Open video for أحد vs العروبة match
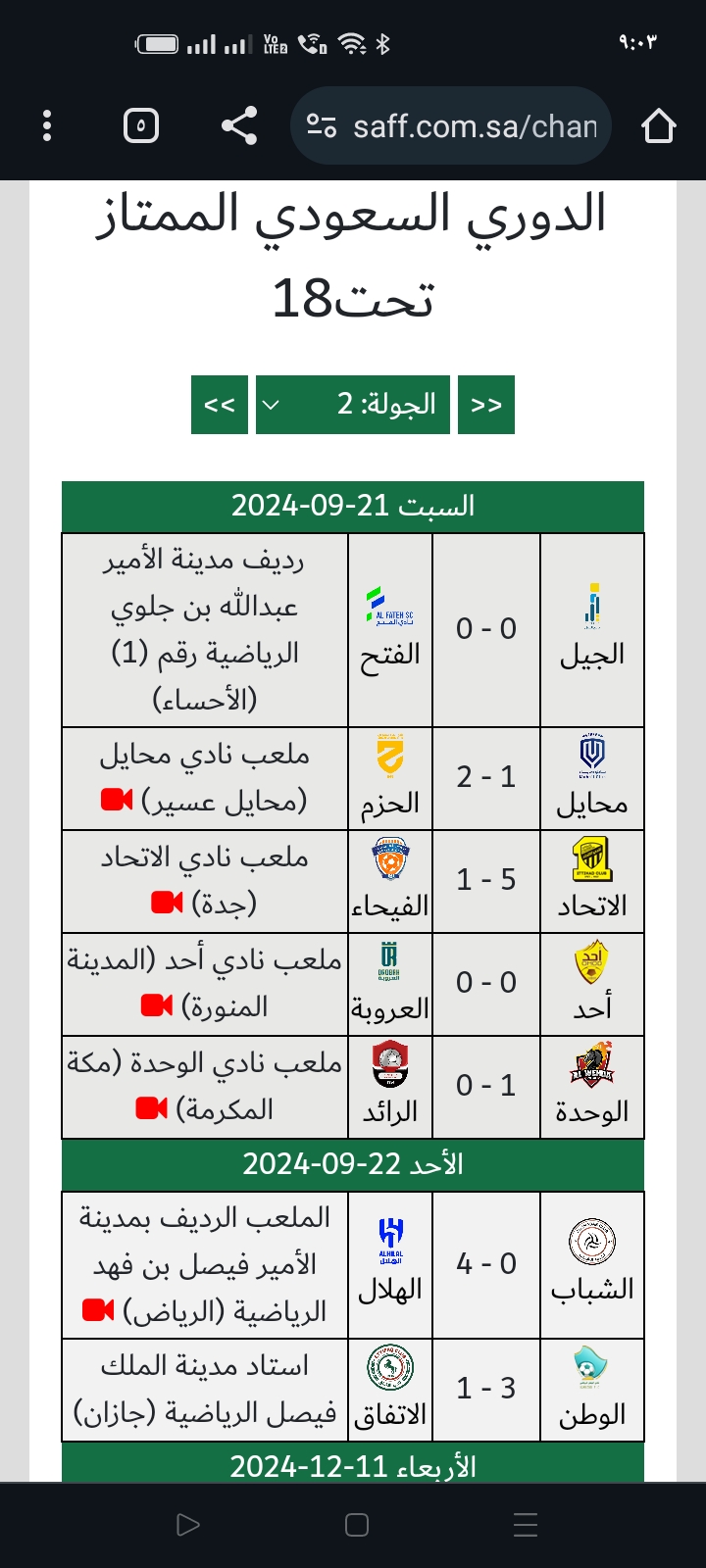Image resolution: width=706 pixels, height=1568 pixels. click(x=157, y=1005)
